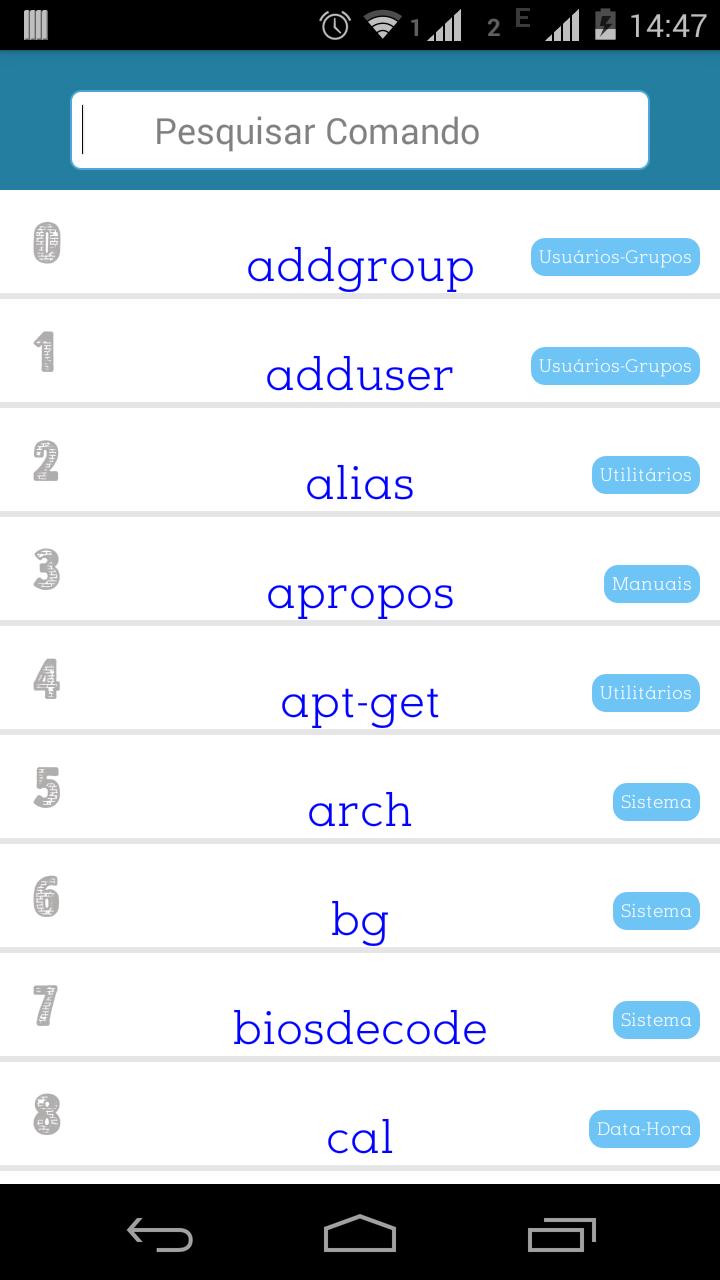Open the biosdecode command
Viewport: 720px width, 1280px height.
coord(360,1028)
